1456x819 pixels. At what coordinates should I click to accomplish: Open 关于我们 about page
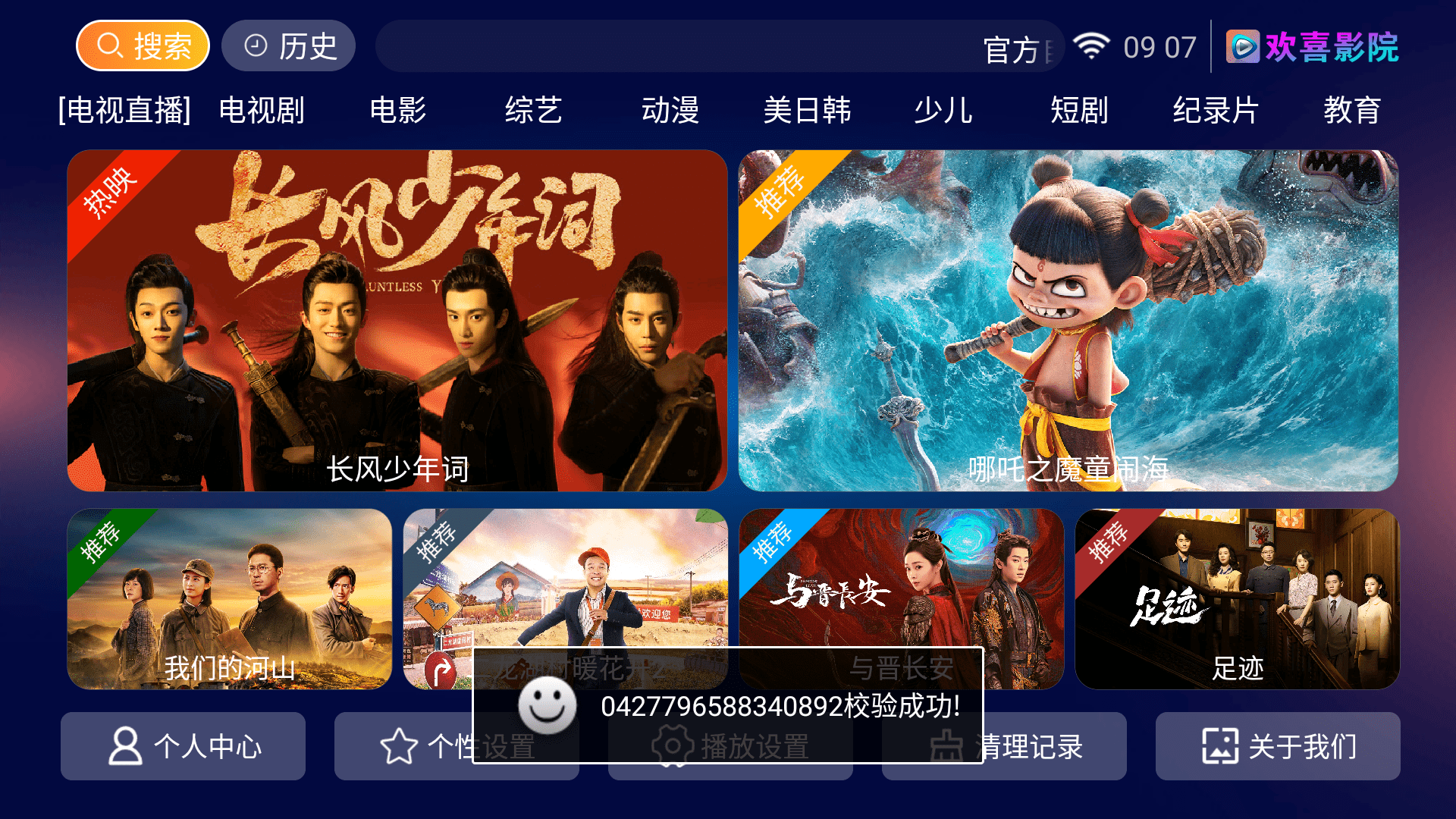click(1278, 746)
